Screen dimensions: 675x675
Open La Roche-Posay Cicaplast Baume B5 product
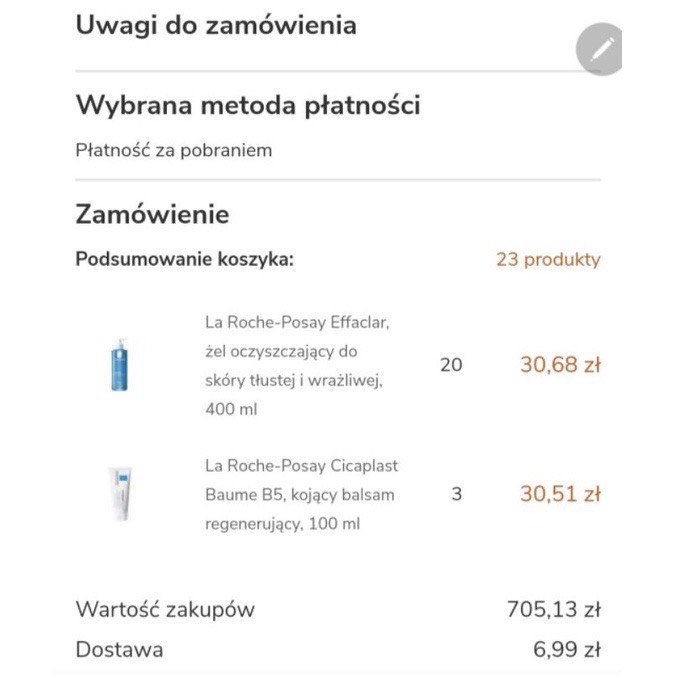301,494
